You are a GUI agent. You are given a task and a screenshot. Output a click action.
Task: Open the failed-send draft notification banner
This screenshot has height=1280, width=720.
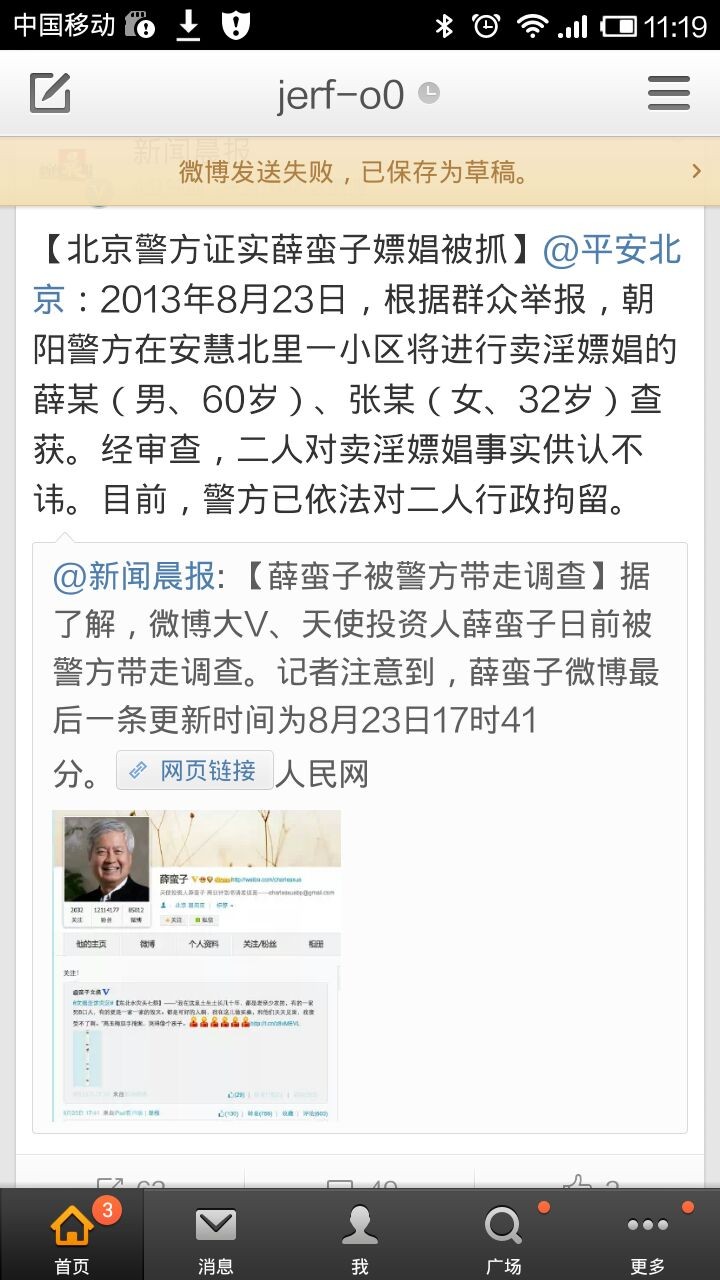click(x=360, y=172)
